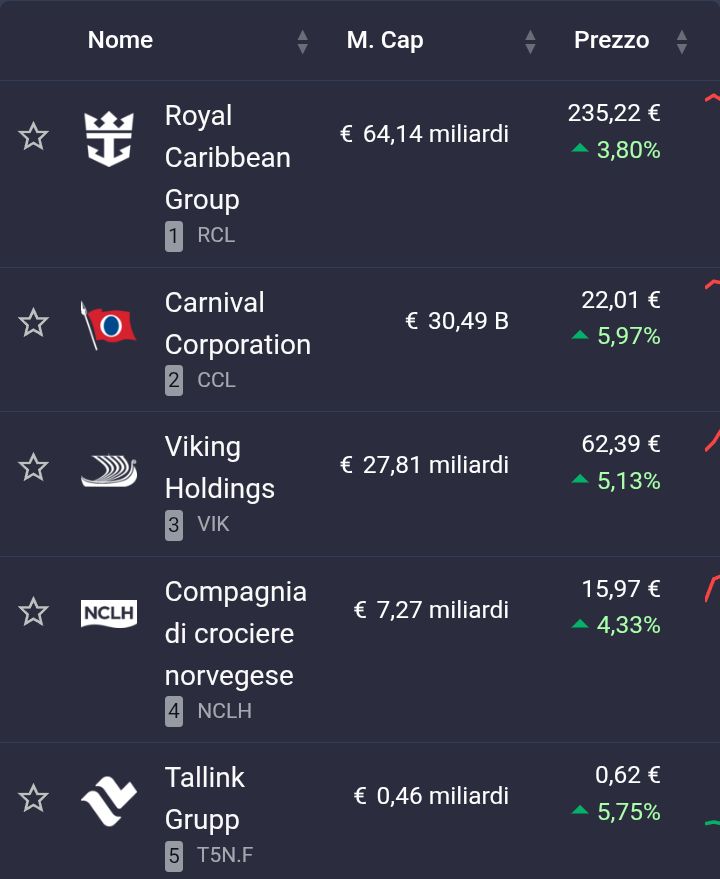Sort the list by Nome column
The height and width of the screenshot is (879, 720).
120,40
